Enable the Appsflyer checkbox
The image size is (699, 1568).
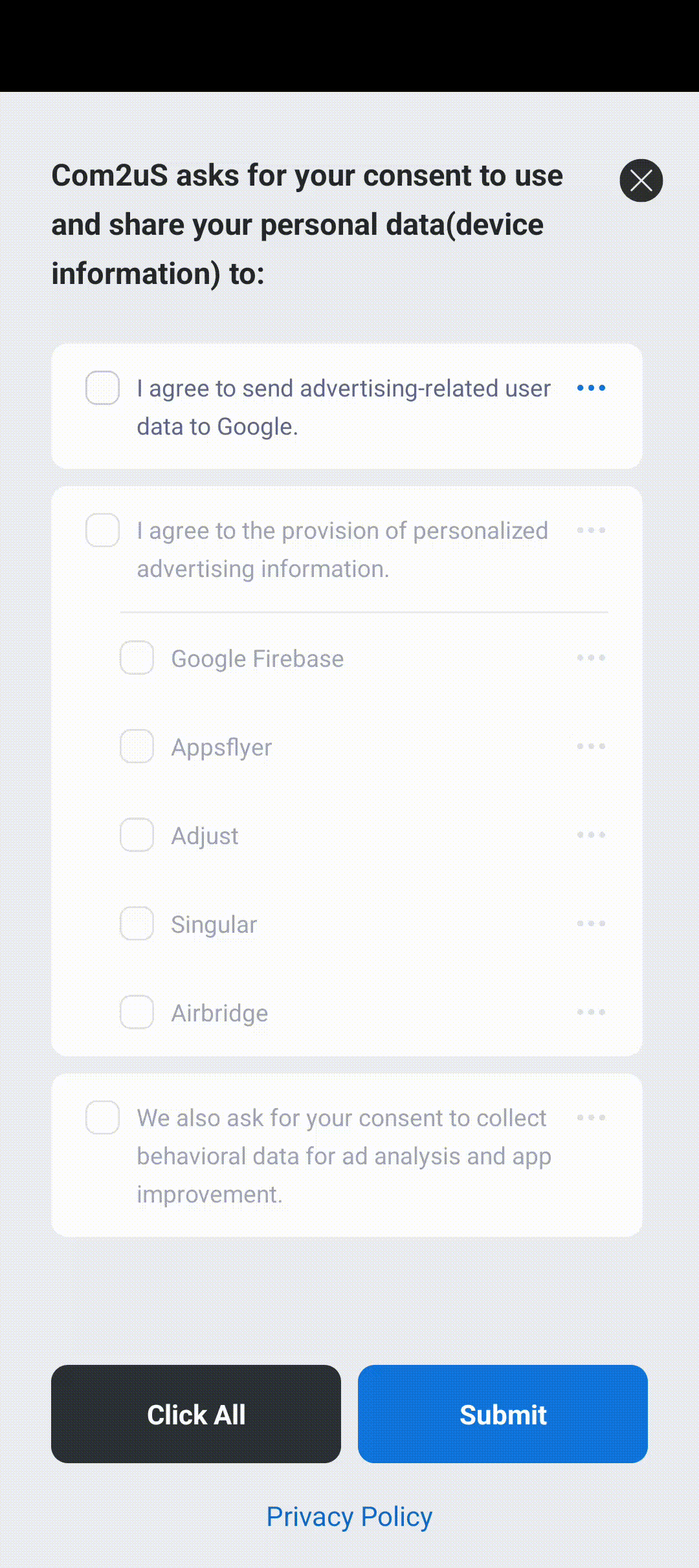[x=137, y=746]
